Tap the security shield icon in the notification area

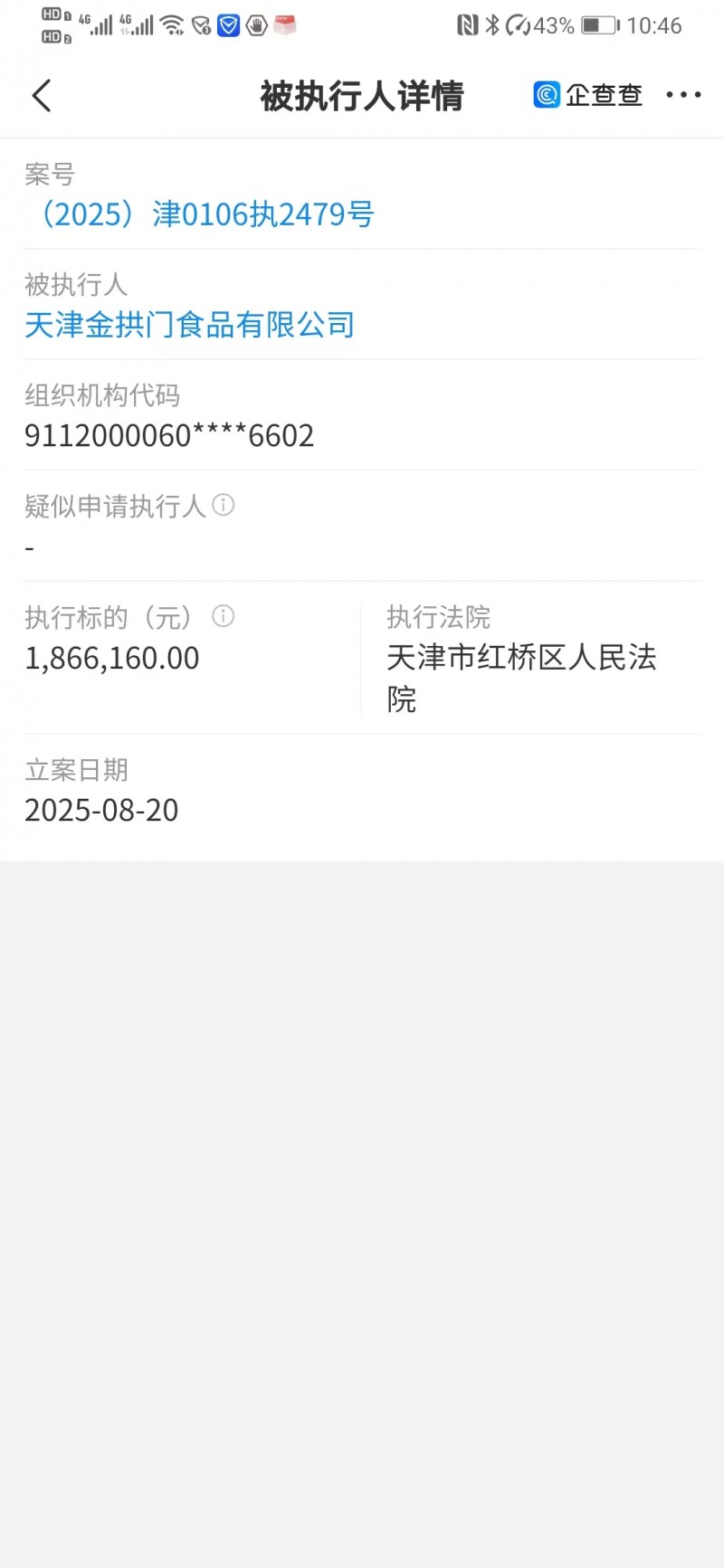pyautogui.click(x=229, y=25)
